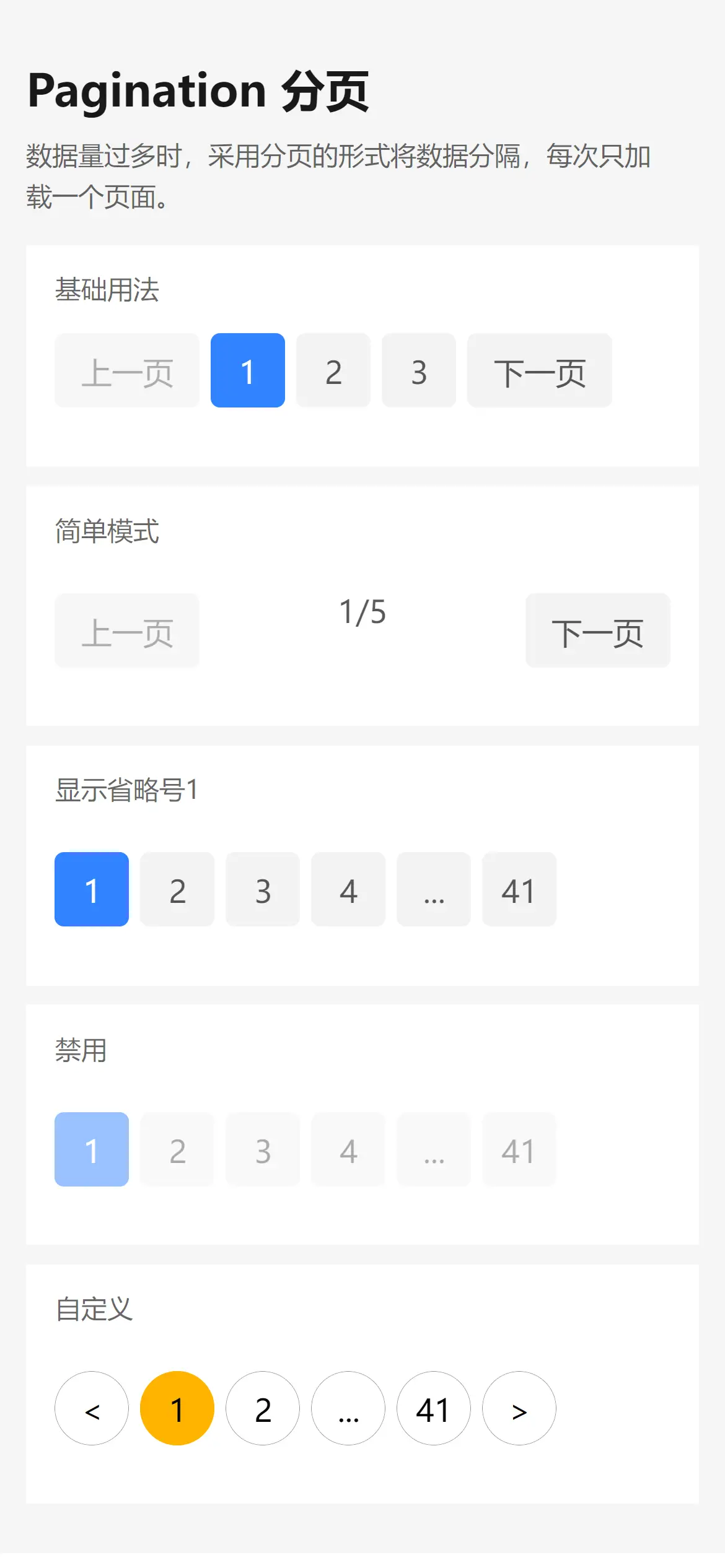Tap the < previous arrow in 自定义
The width and height of the screenshot is (725, 1568).
click(x=92, y=1408)
